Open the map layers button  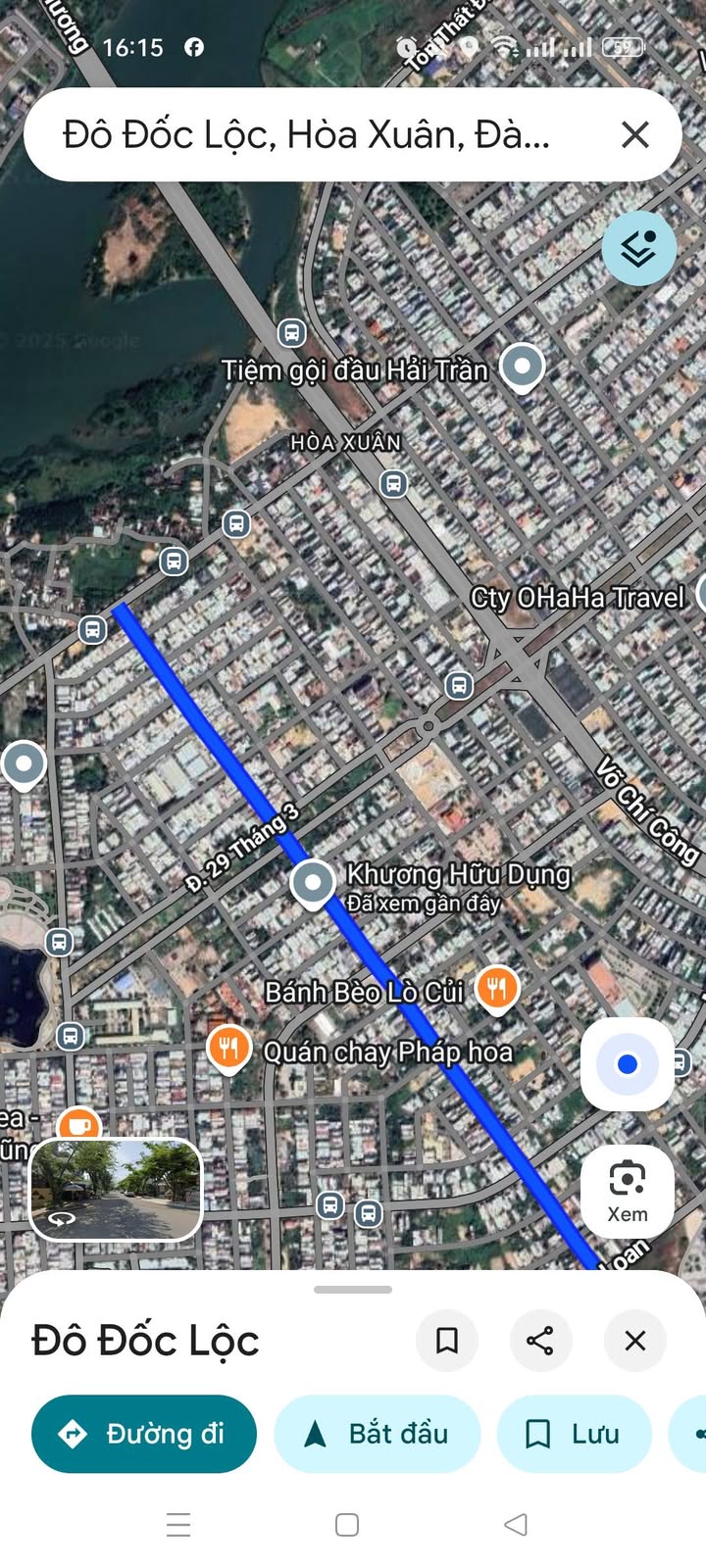pyautogui.click(x=639, y=249)
